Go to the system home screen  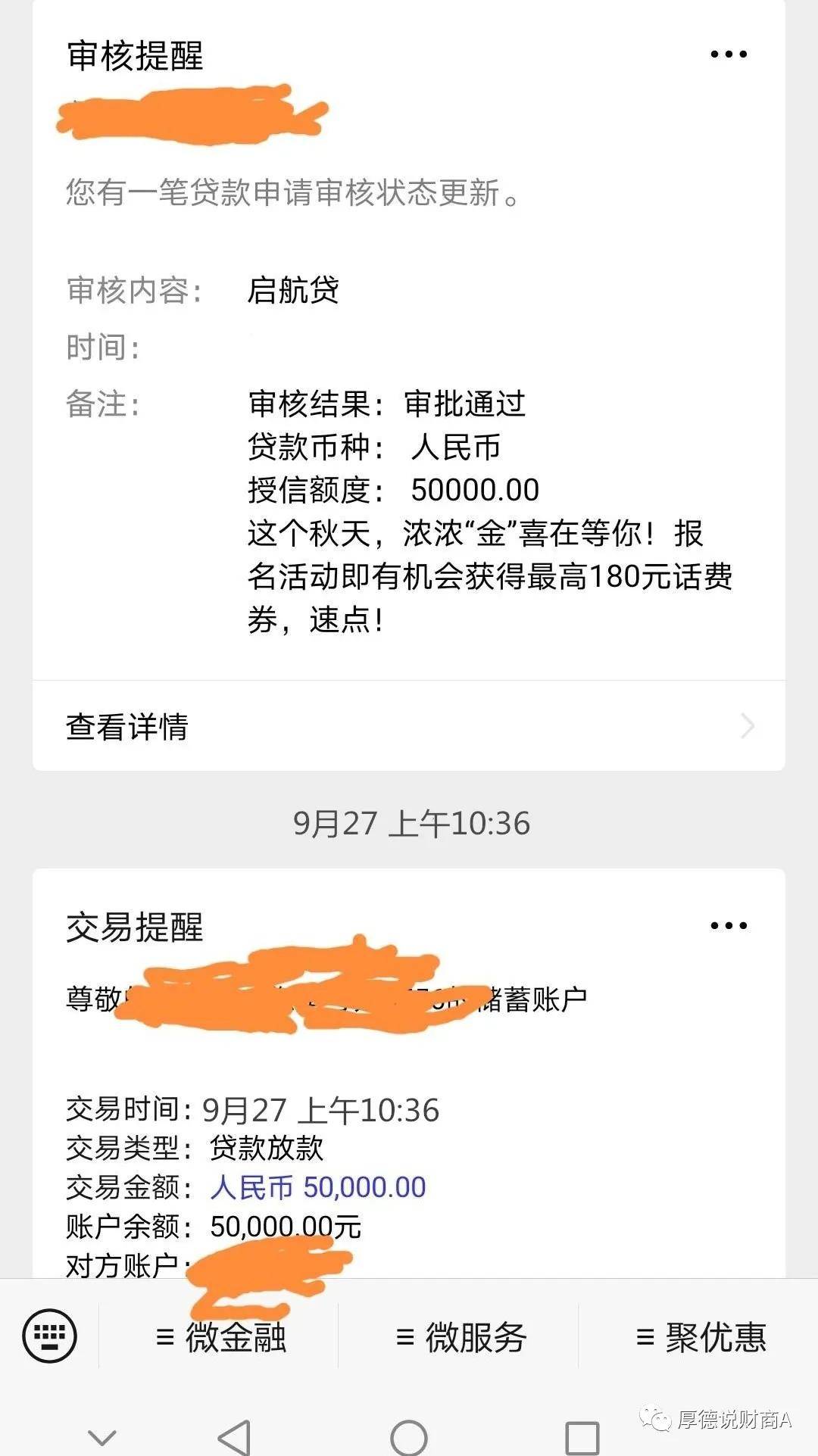tap(409, 1436)
